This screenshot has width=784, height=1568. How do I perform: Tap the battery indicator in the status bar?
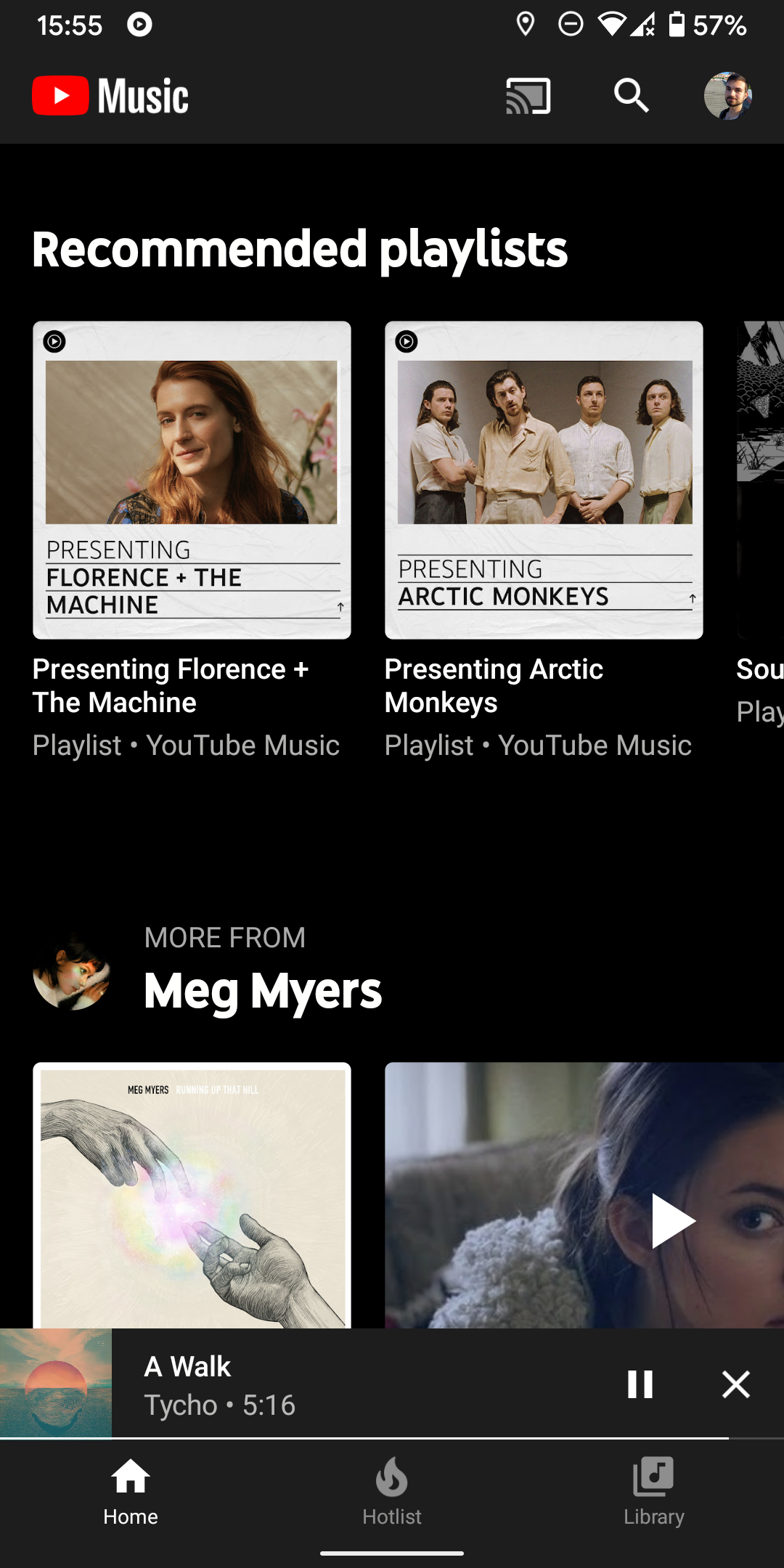(677, 25)
